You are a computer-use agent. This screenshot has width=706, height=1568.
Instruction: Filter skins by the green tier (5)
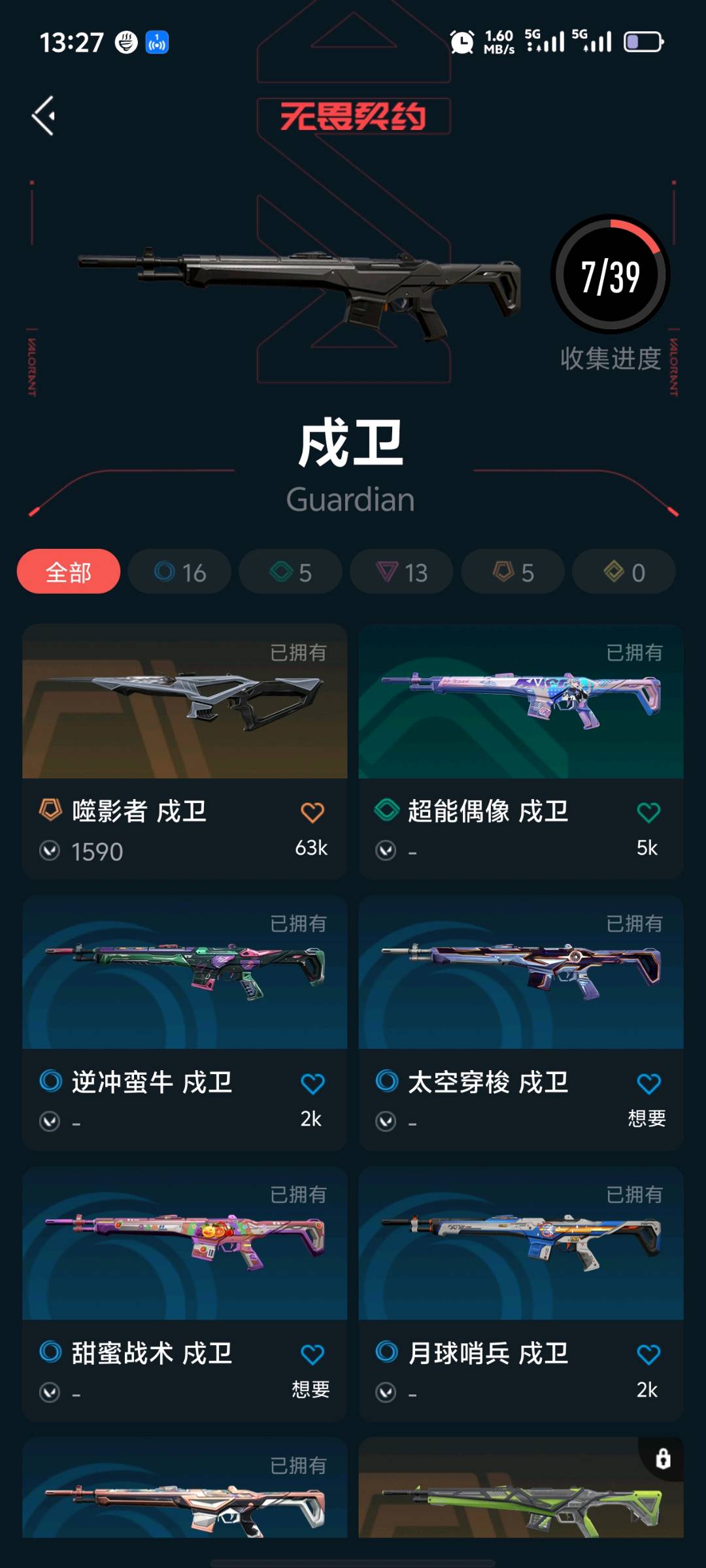point(290,572)
